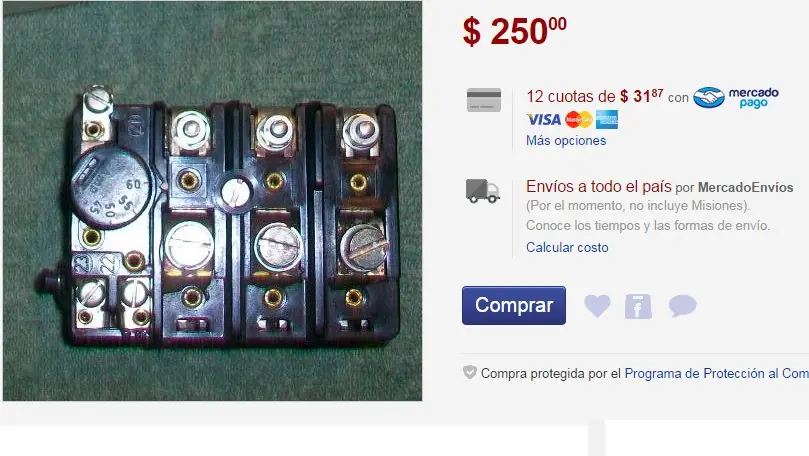This screenshot has height=456, width=809.
Task: Tap the Comprar button
Action: coord(513,306)
